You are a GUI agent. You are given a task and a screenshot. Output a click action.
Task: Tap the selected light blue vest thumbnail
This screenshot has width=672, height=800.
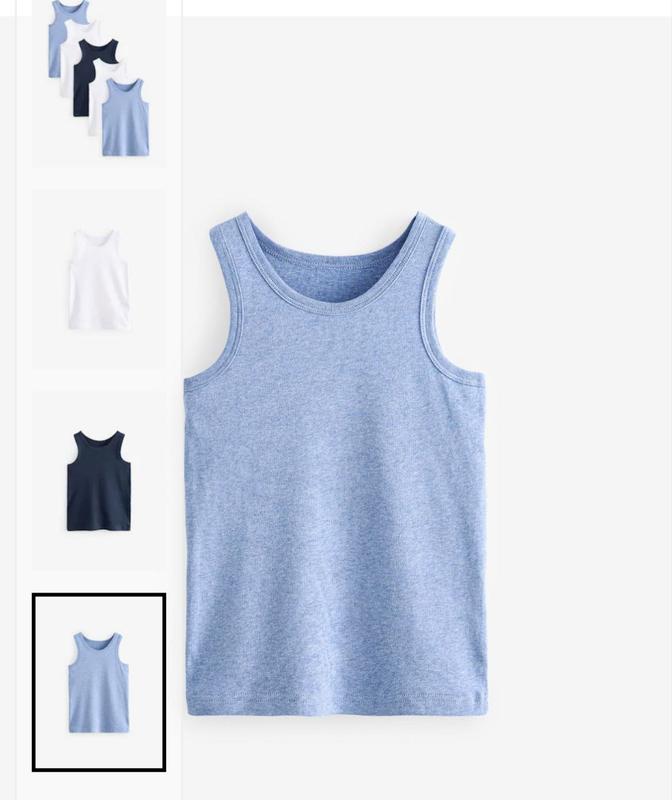[x=98, y=682]
